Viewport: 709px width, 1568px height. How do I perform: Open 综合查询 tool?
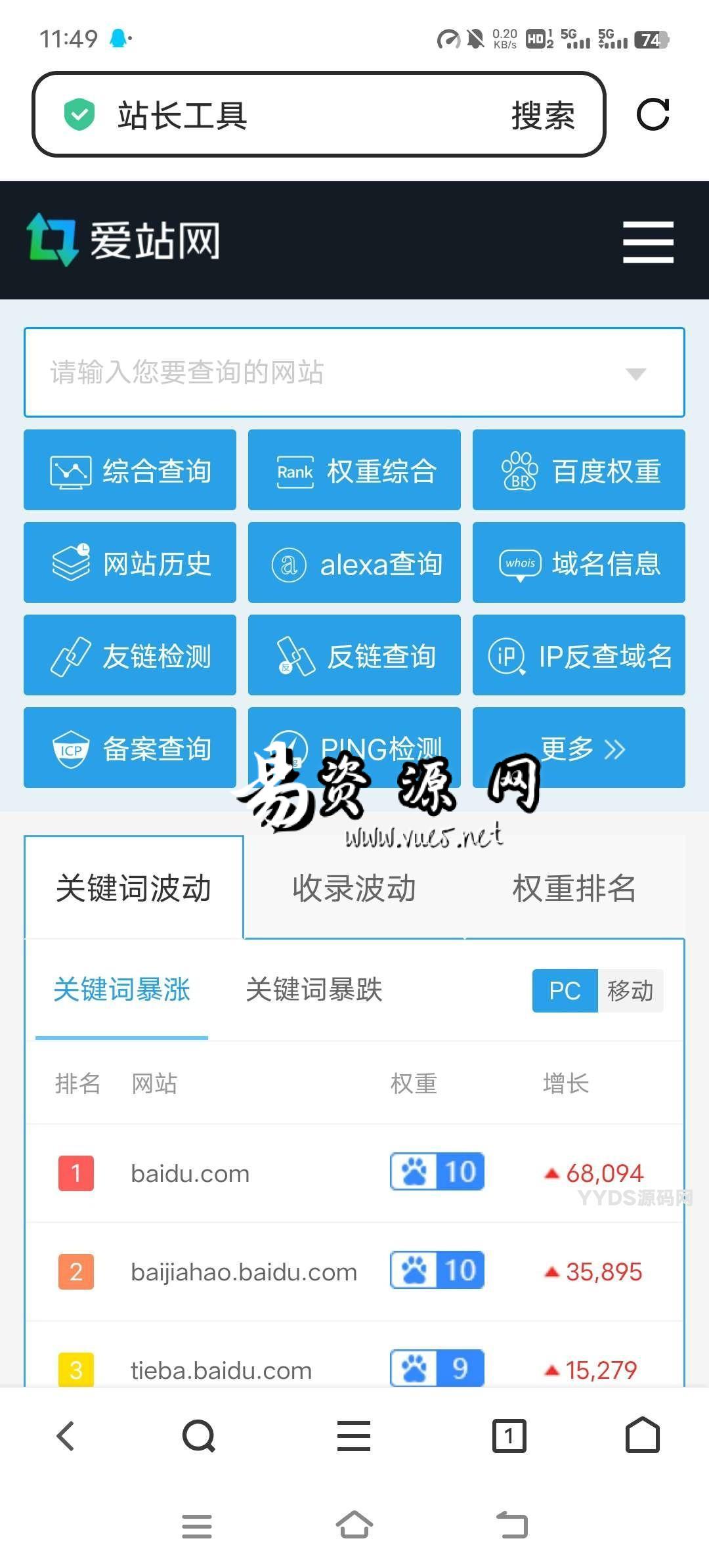pyautogui.click(x=130, y=470)
